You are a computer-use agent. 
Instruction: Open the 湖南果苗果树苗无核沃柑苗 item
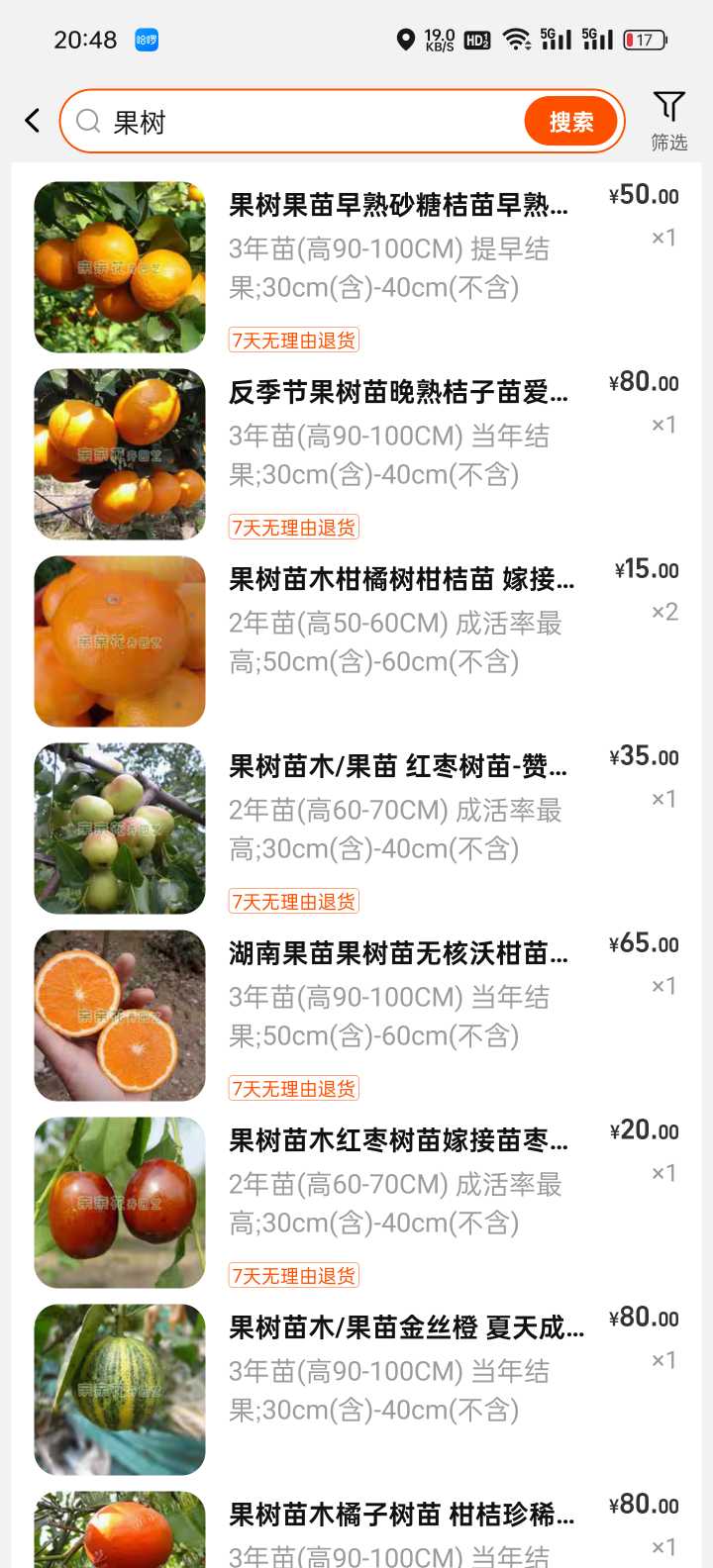point(356,1016)
